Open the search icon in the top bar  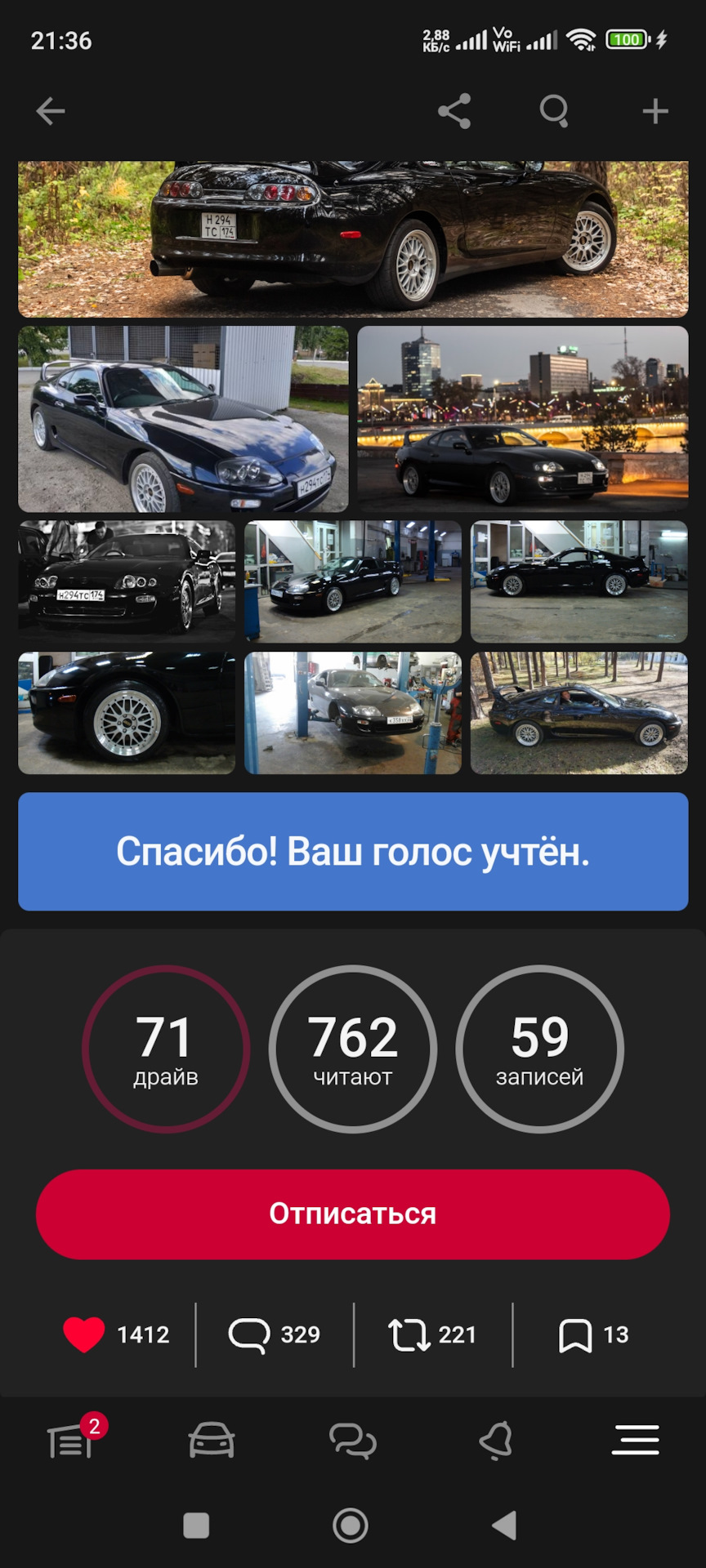pos(554,111)
